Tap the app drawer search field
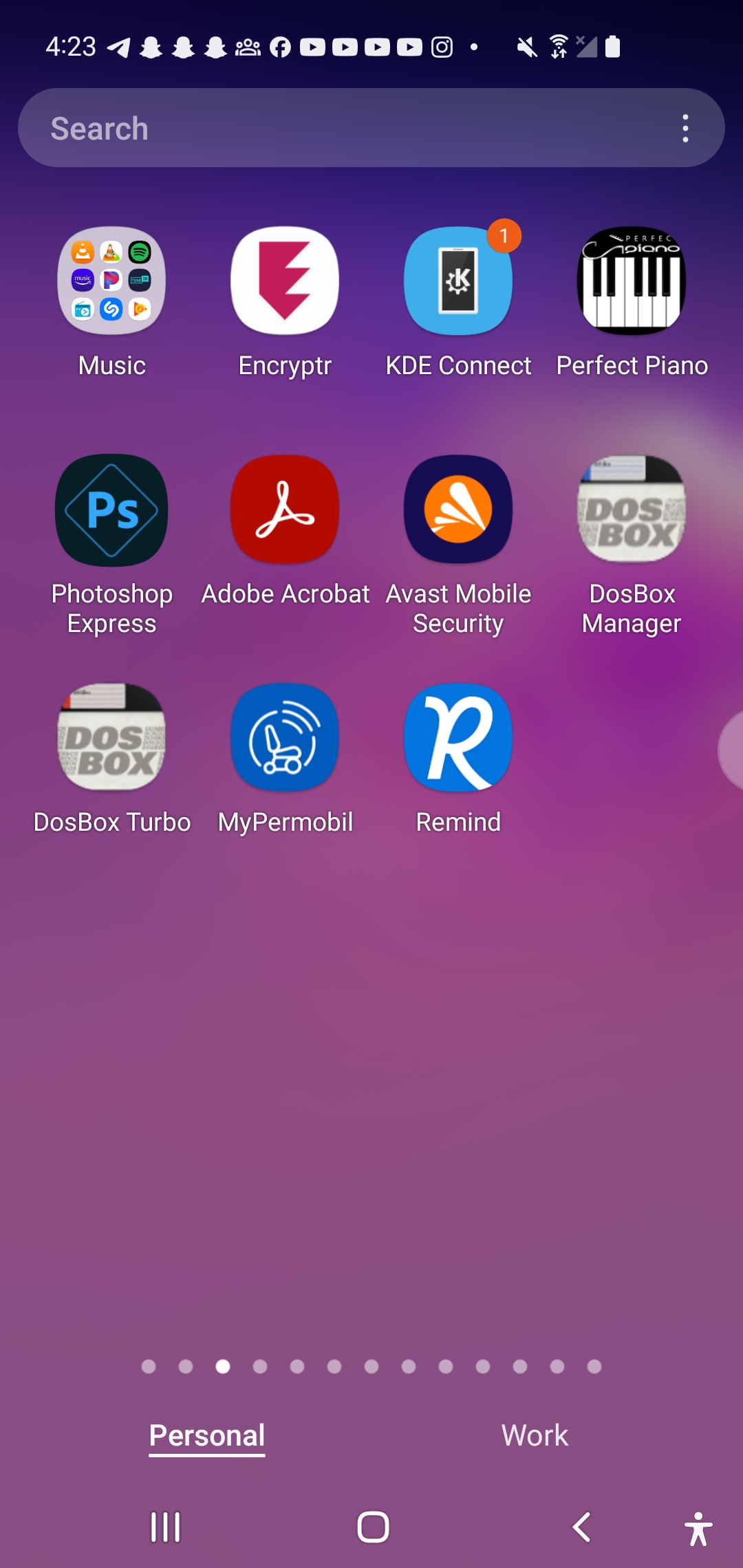The image size is (743, 1568). point(344,129)
